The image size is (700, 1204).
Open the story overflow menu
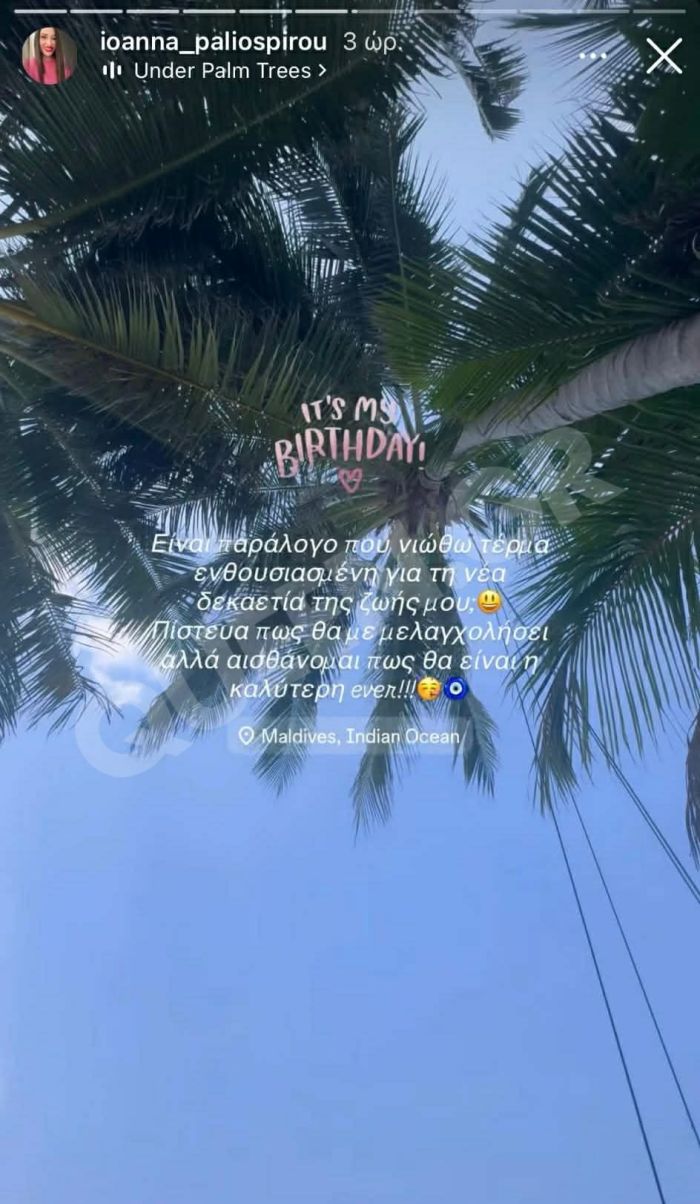point(593,56)
